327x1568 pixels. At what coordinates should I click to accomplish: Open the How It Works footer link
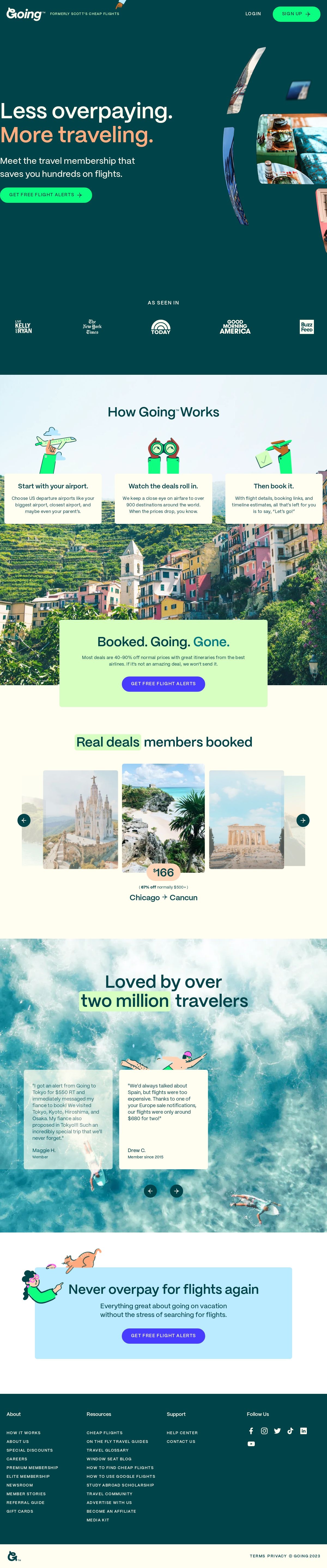23,1433
